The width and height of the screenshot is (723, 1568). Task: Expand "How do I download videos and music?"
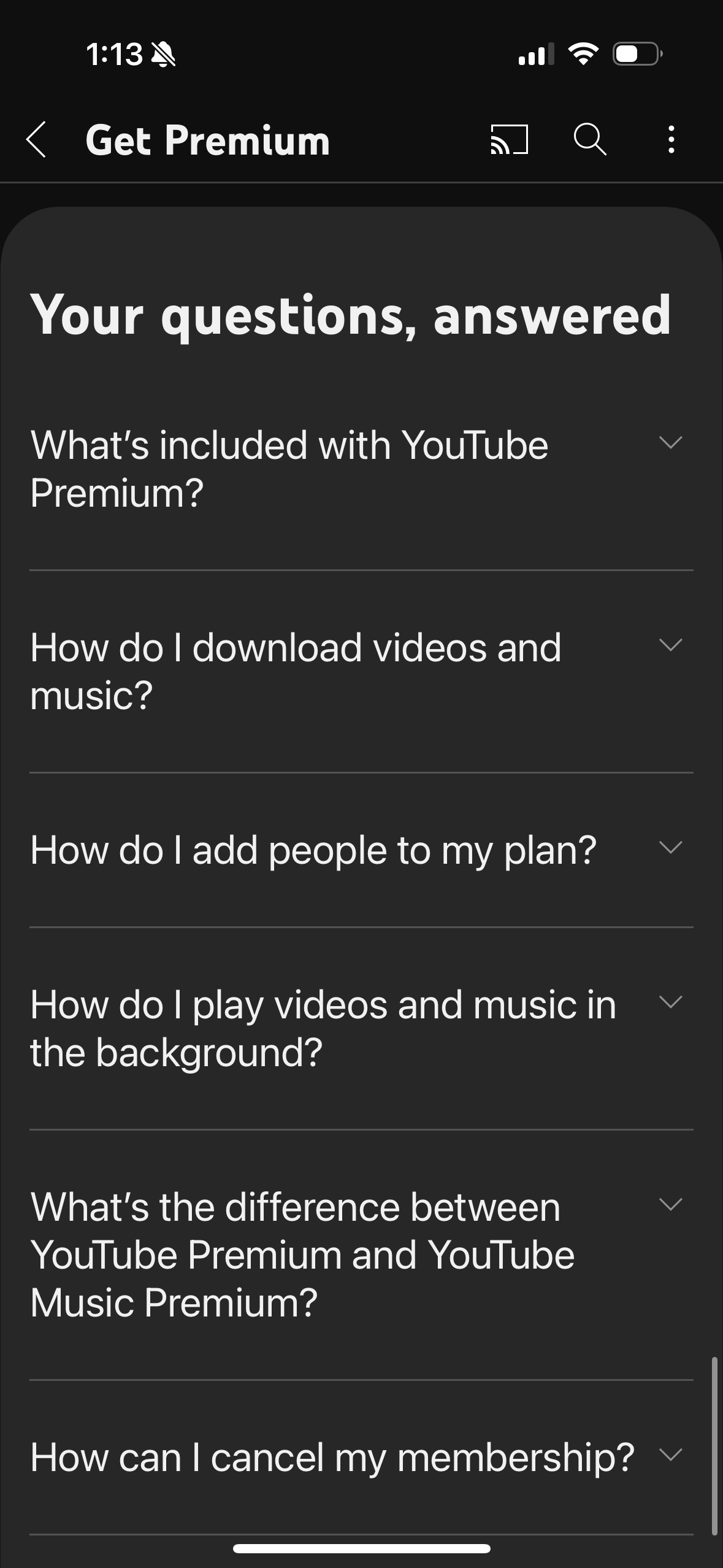pyautogui.click(x=672, y=644)
